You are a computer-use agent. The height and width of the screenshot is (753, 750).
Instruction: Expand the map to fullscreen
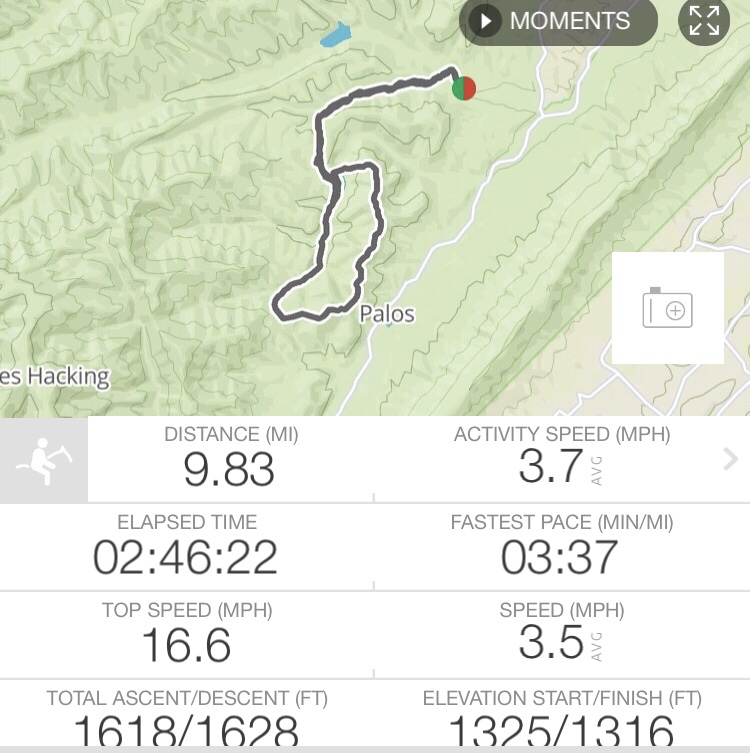click(x=704, y=21)
